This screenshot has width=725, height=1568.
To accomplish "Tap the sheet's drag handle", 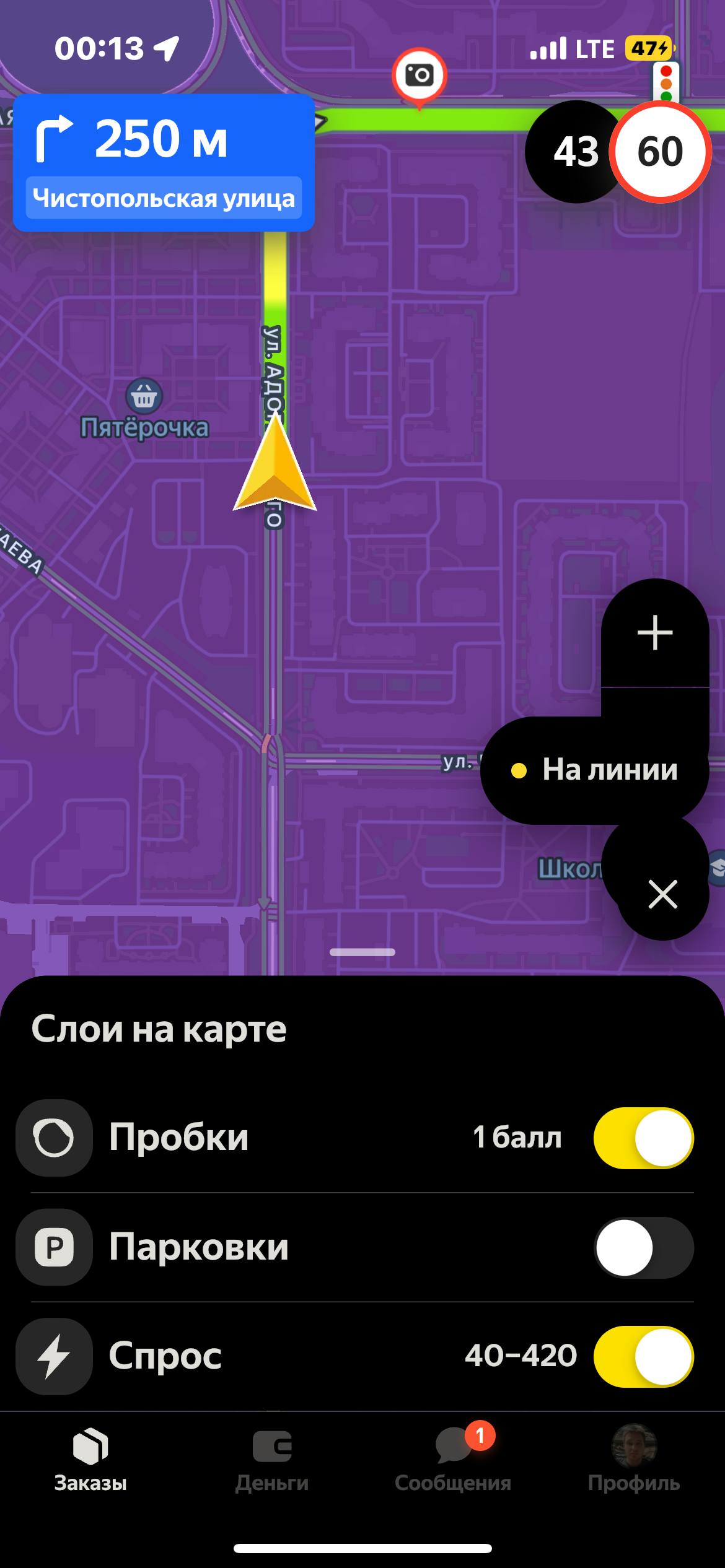I will point(362,952).
